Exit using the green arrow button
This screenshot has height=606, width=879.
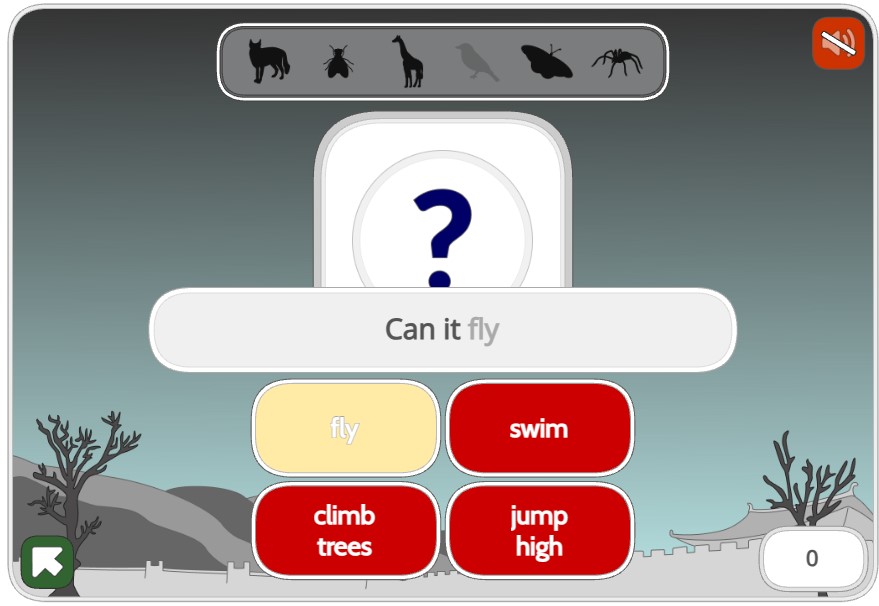[47, 562]
